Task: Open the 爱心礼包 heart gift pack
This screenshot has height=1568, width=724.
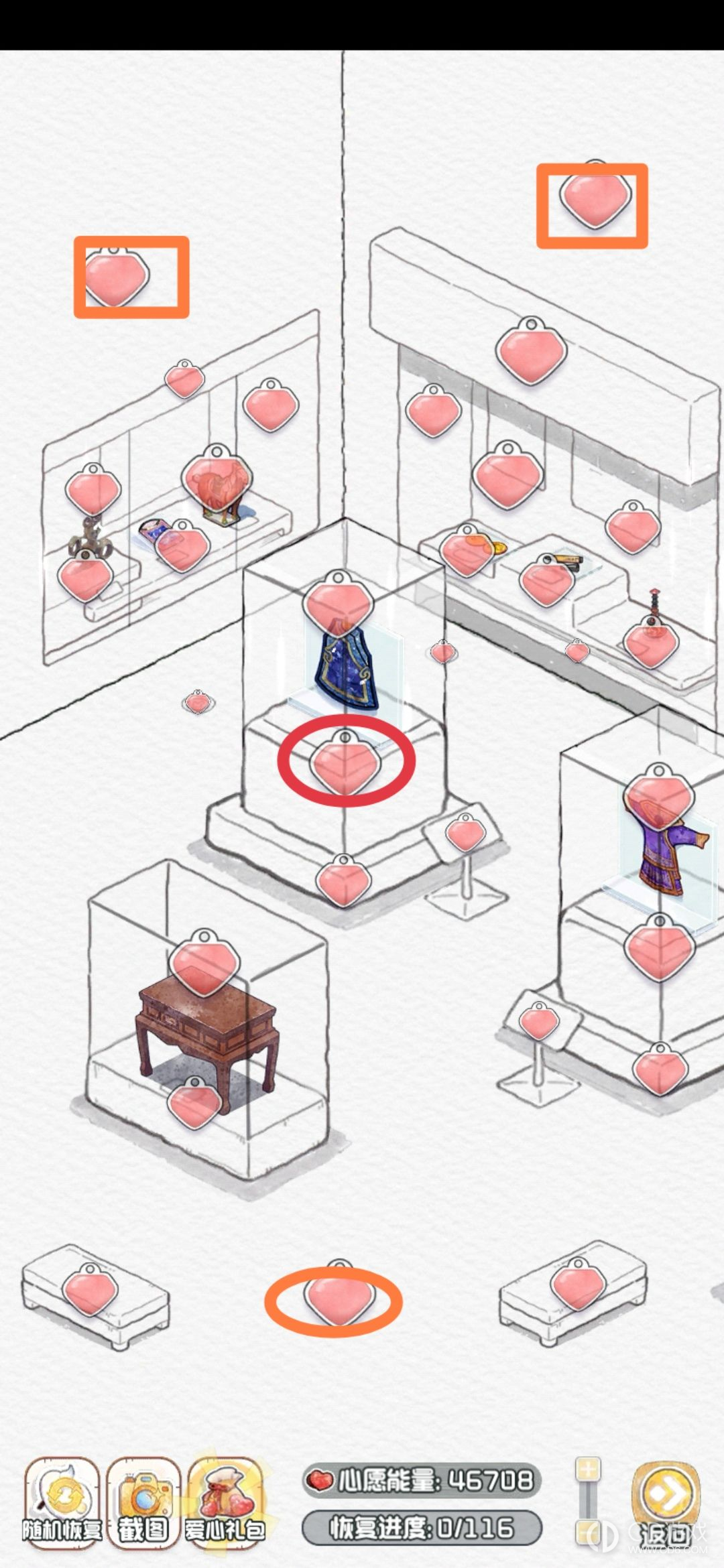Action: click(225, 1492)
